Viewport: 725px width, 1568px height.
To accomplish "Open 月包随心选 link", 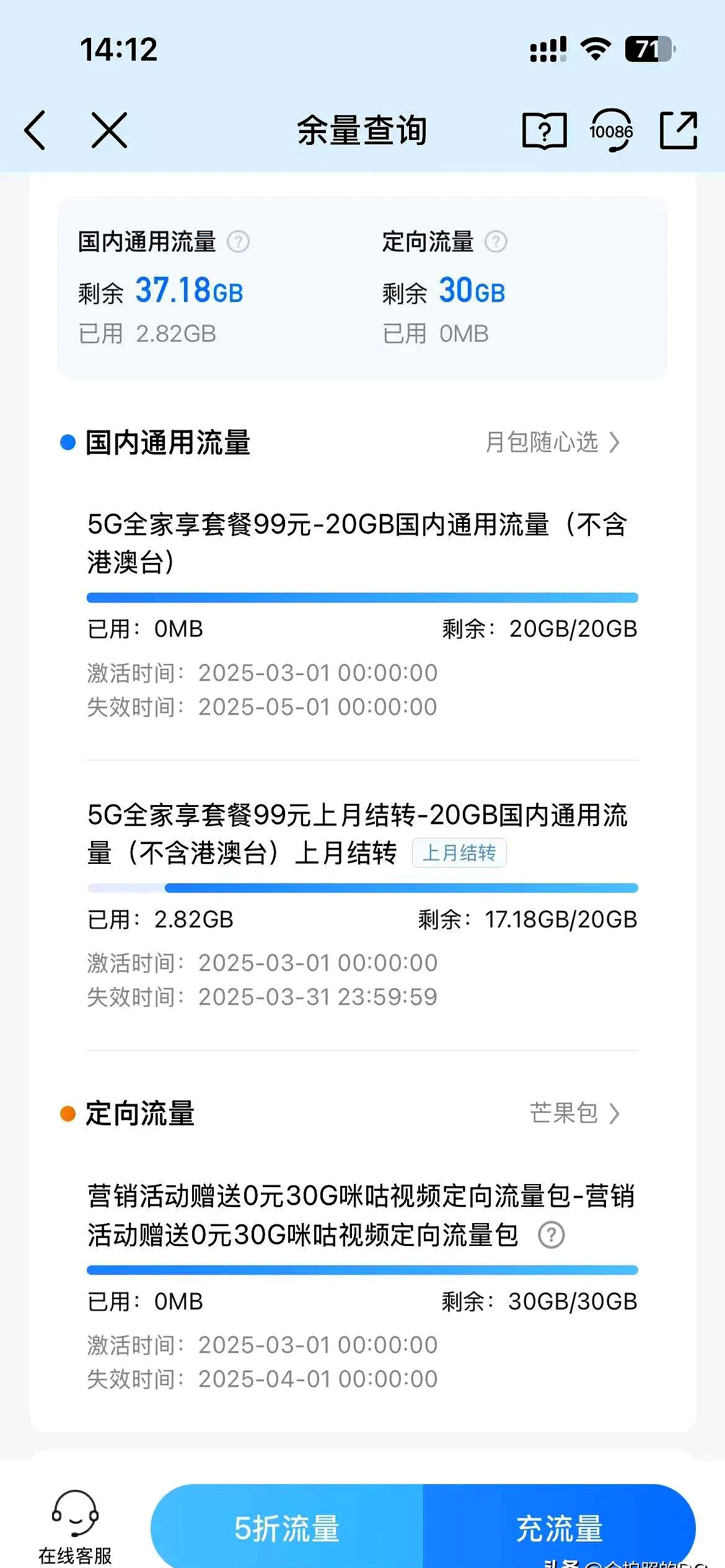I will 552,442.
